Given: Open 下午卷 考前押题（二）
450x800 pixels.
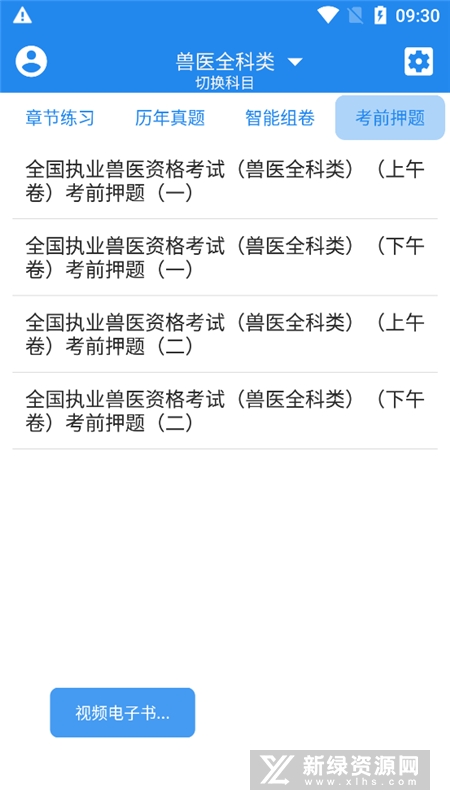Looking at the screenshot, I should (x=225, y=411).
